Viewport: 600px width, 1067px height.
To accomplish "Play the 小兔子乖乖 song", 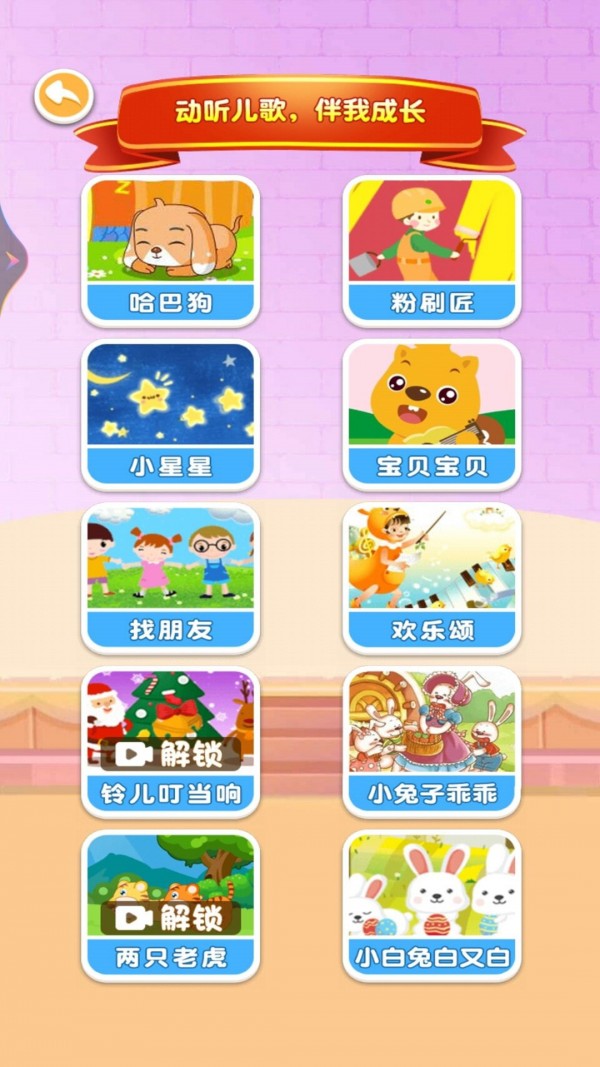I will tap(432, 742).
